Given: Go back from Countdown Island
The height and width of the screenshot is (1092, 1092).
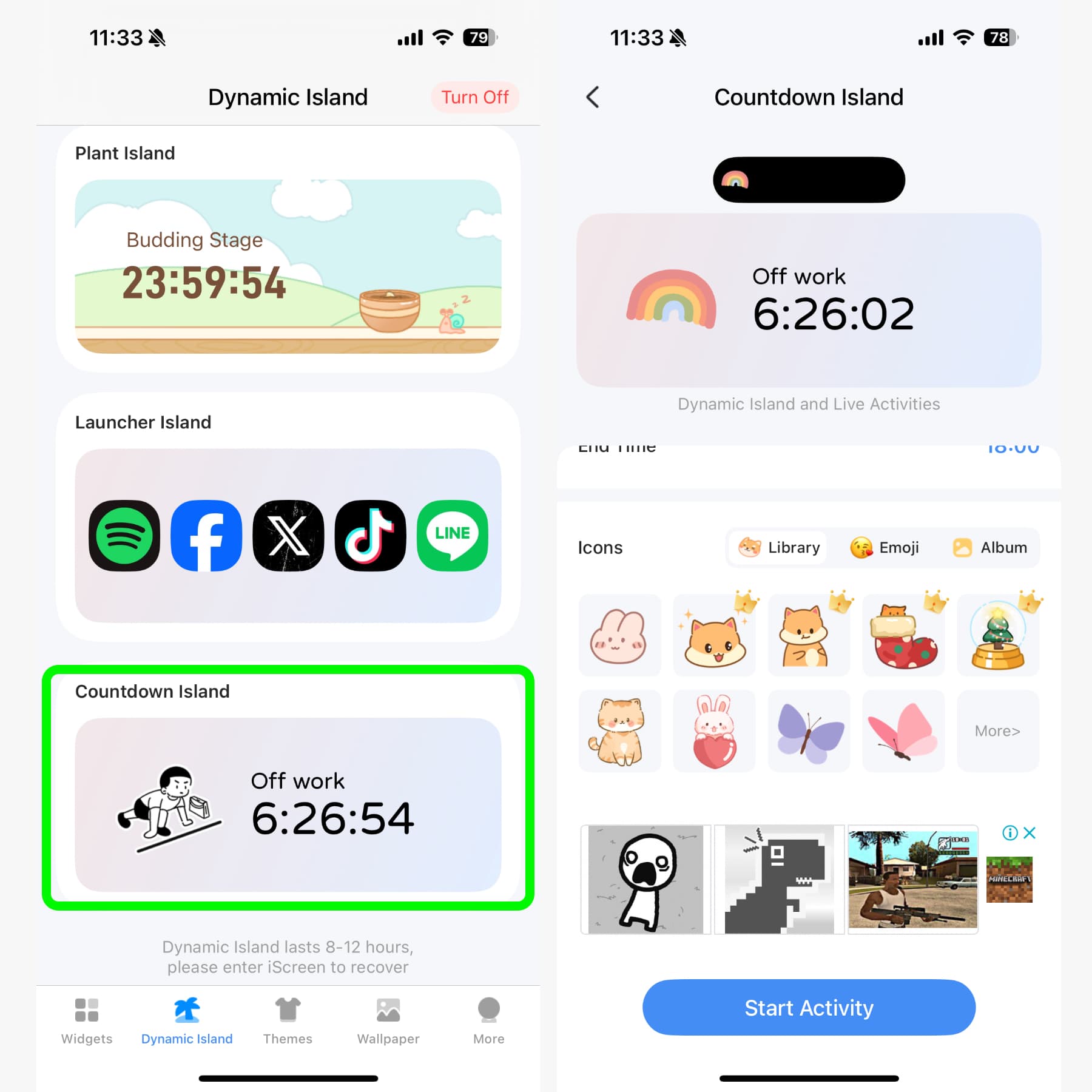Looking at the screenshot, I should [x=593, y=97].
